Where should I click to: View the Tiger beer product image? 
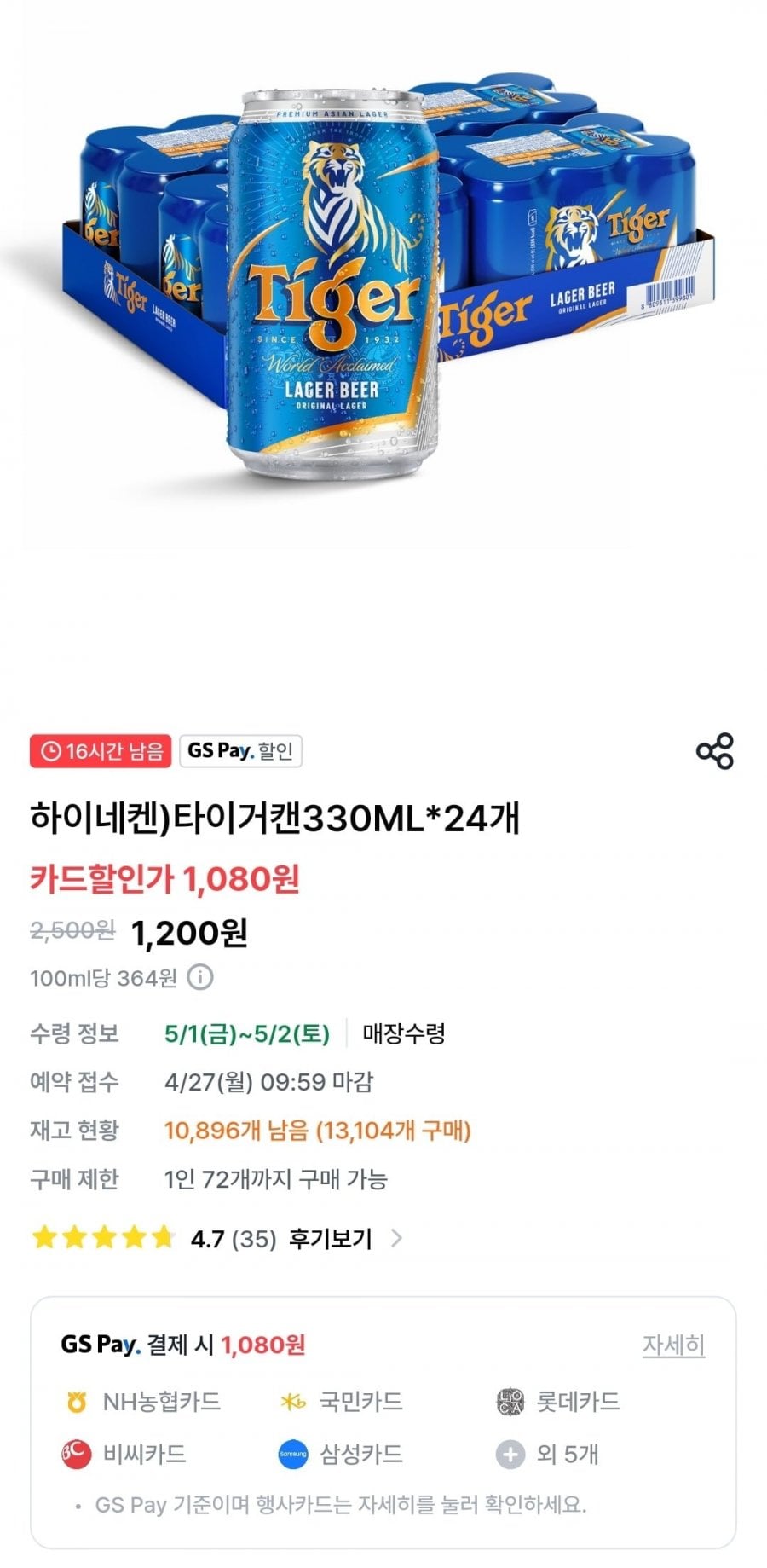click(383, 281)
